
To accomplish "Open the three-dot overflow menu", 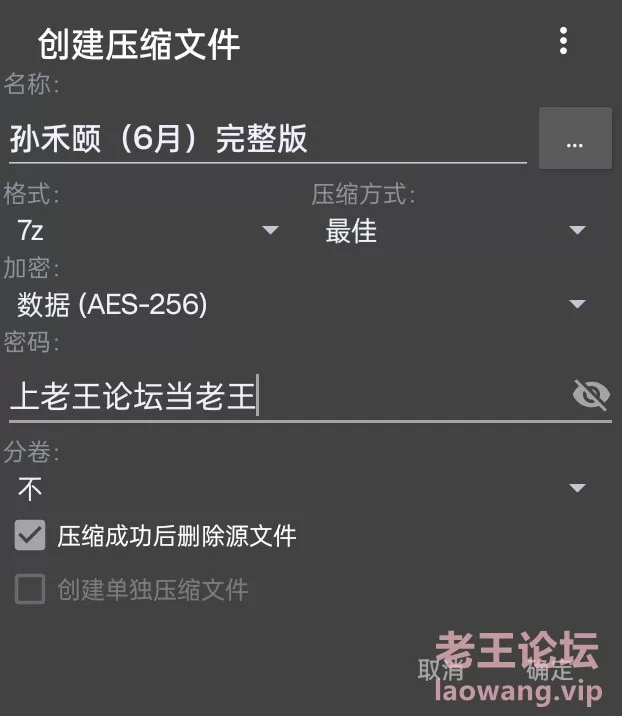I will [x=564, y=41].
